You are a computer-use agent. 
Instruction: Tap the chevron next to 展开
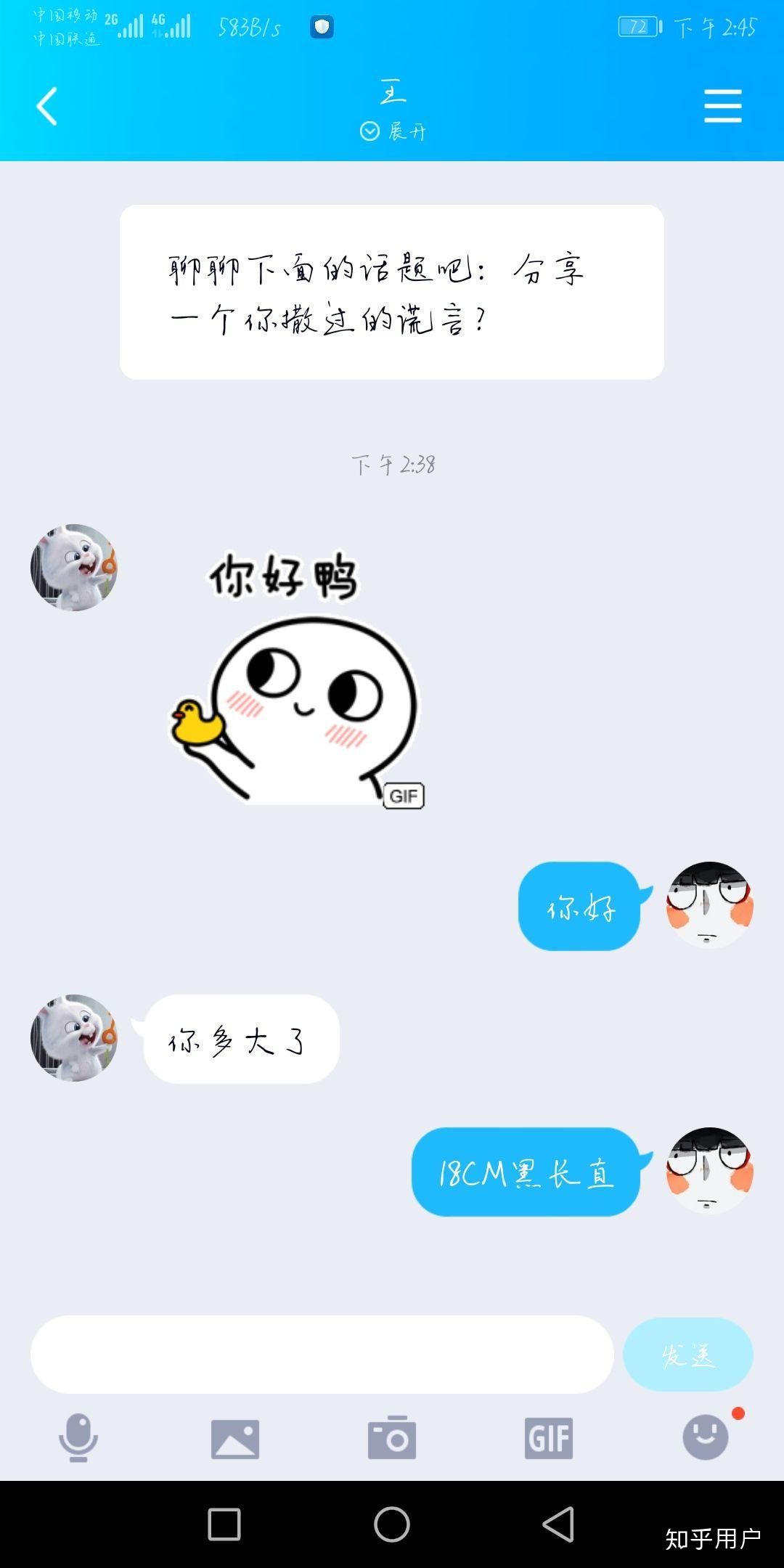pyautogui.click(x=369, y=131)
